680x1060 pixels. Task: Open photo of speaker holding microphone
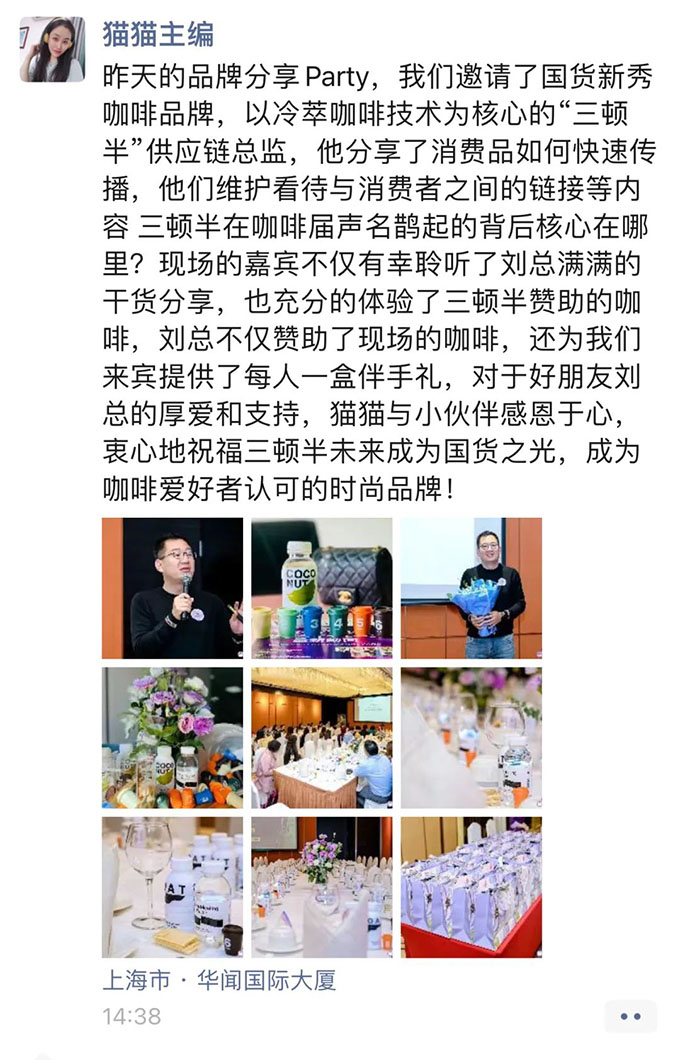click(172, 588)
